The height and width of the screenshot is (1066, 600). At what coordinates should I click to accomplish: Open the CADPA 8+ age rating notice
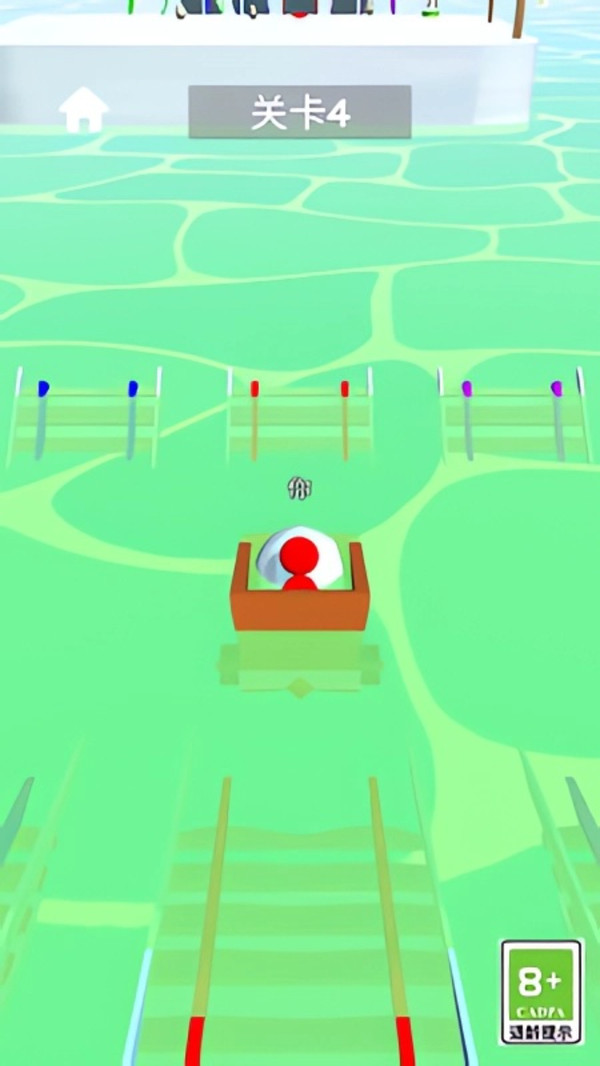[x=542, y=992]
